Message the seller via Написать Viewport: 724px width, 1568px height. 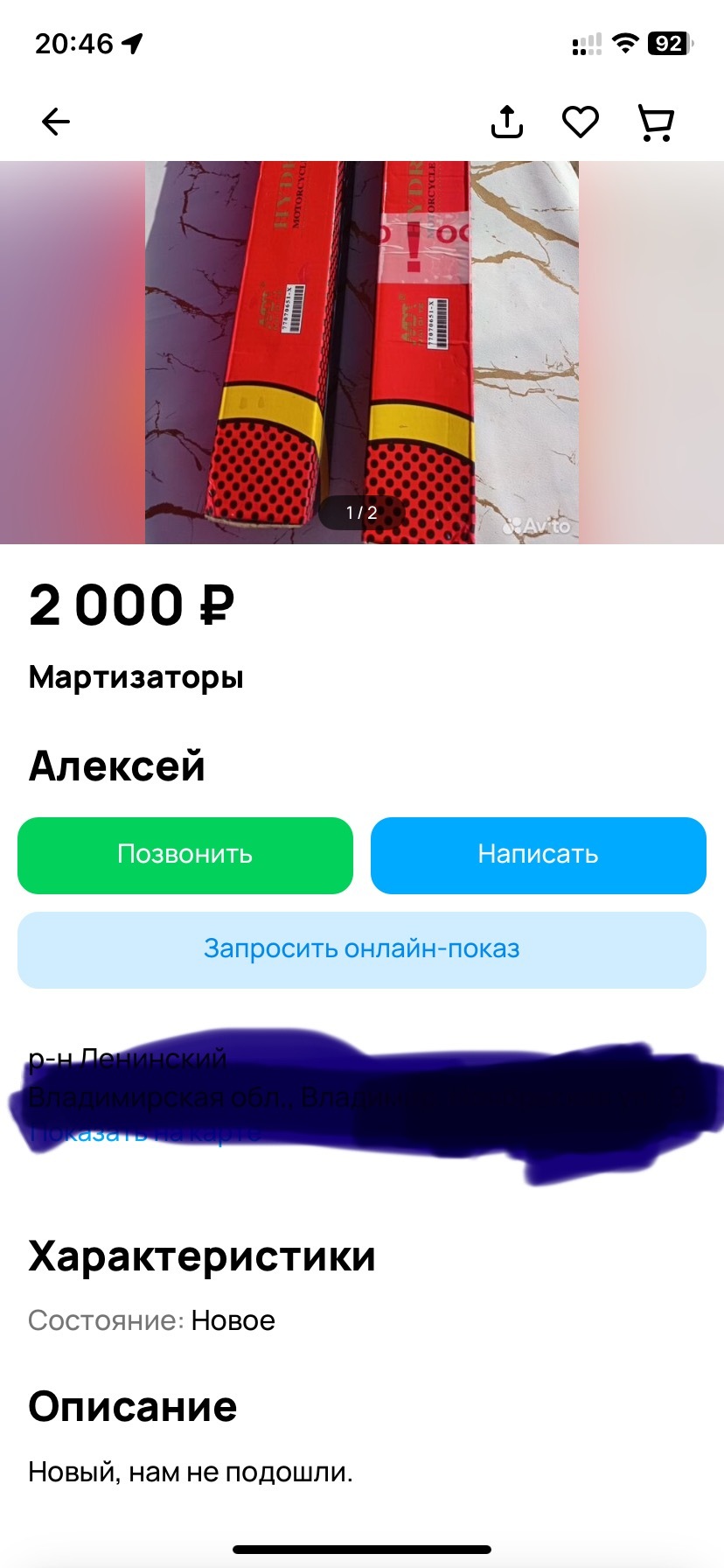538,855
